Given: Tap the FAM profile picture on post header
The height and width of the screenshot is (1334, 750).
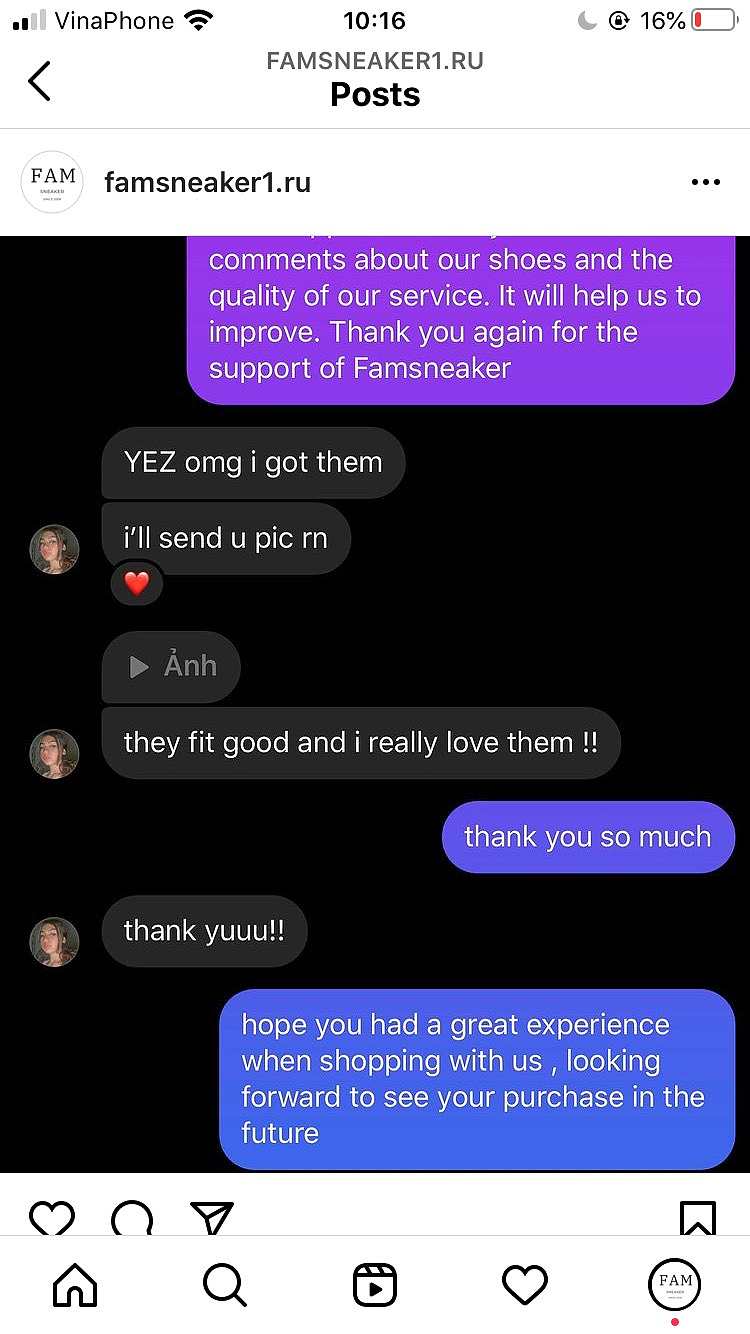Looking at the screenshot, I should click(52, 182).
